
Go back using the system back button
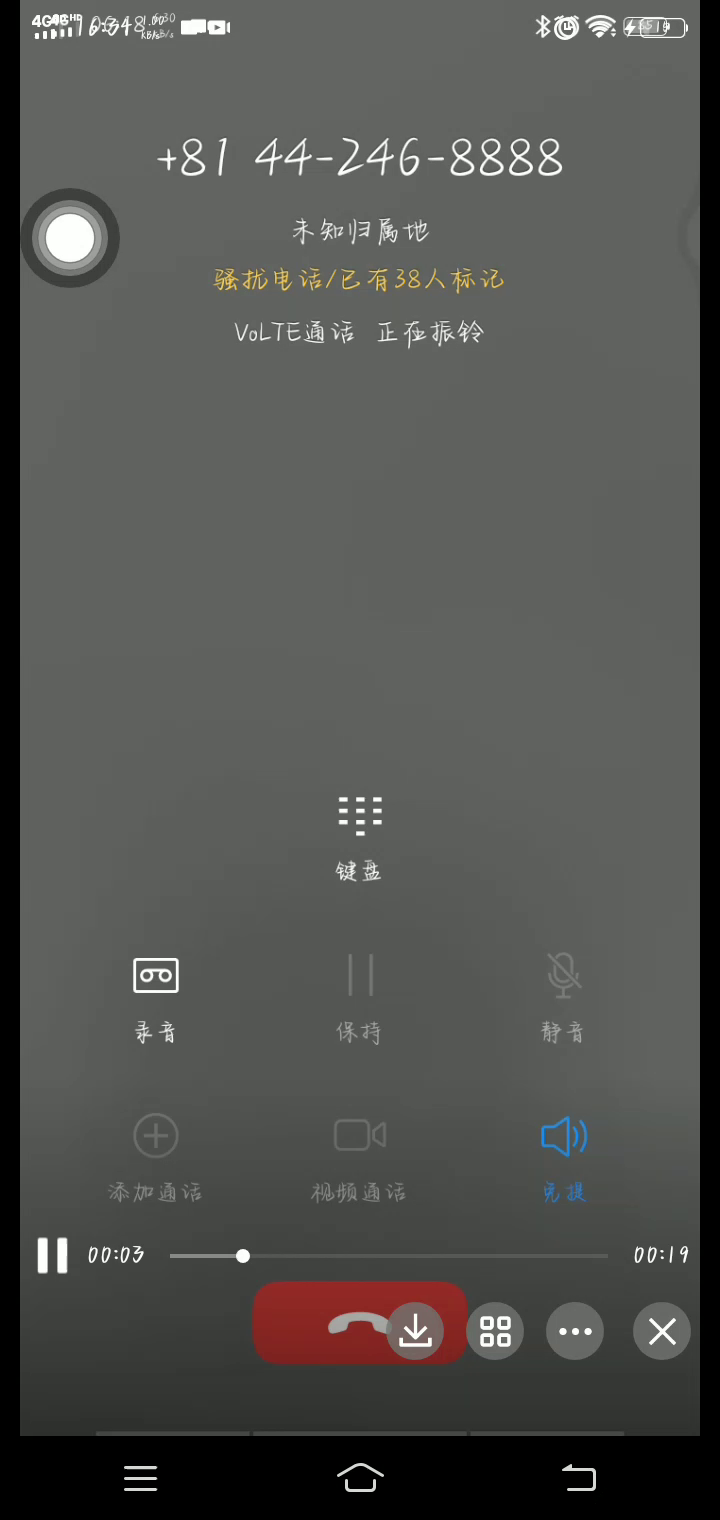point(578,1477)
